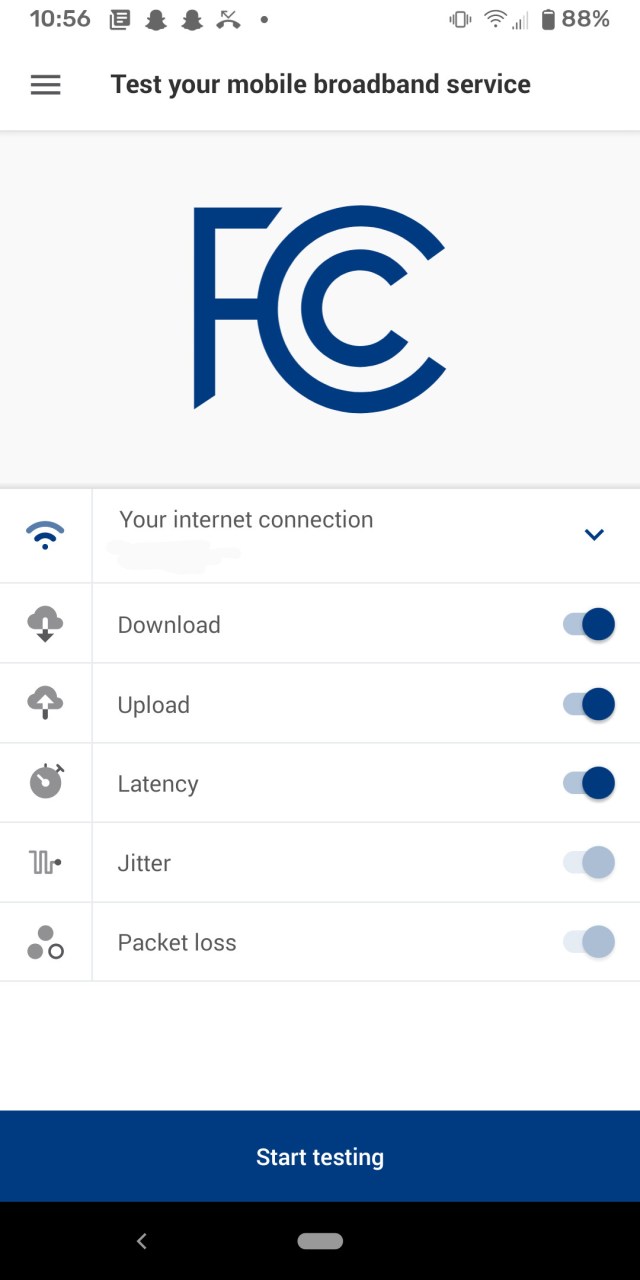Toggle the Latency test switch
This screenshot has width=640, height=1280.
[589, 783]
